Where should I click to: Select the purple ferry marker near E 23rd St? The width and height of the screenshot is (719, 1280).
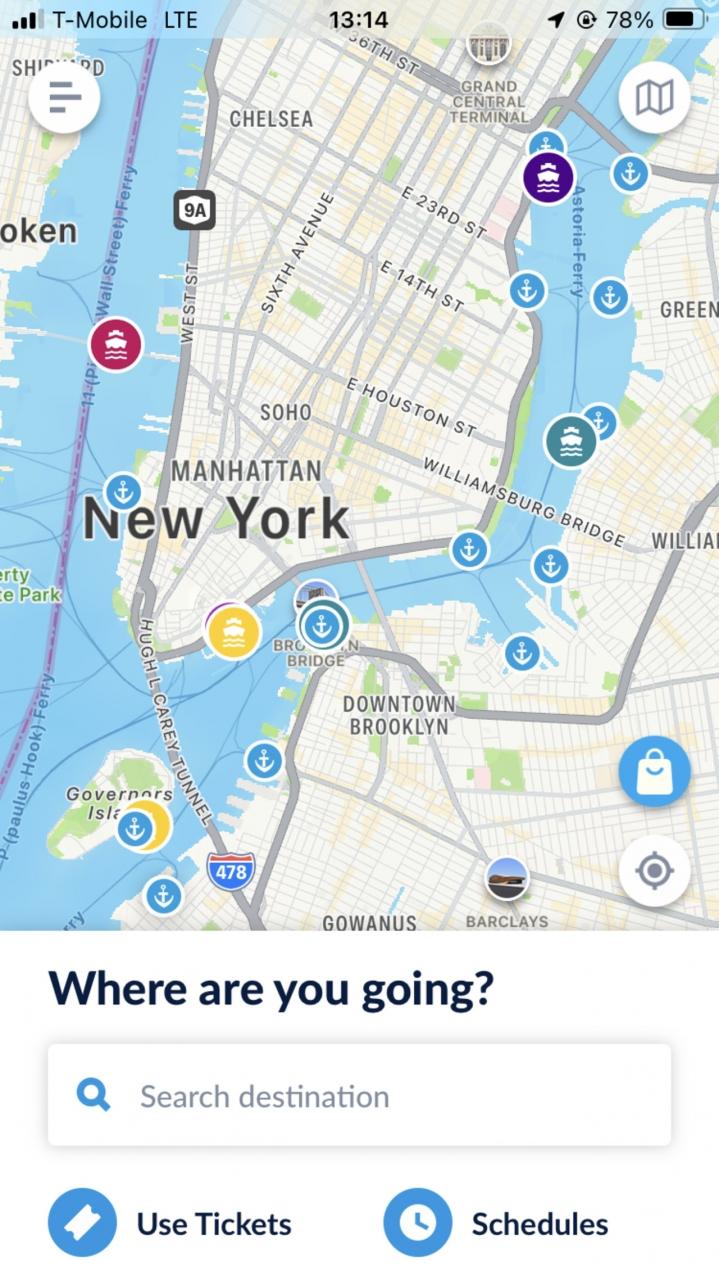coord(549,178)
